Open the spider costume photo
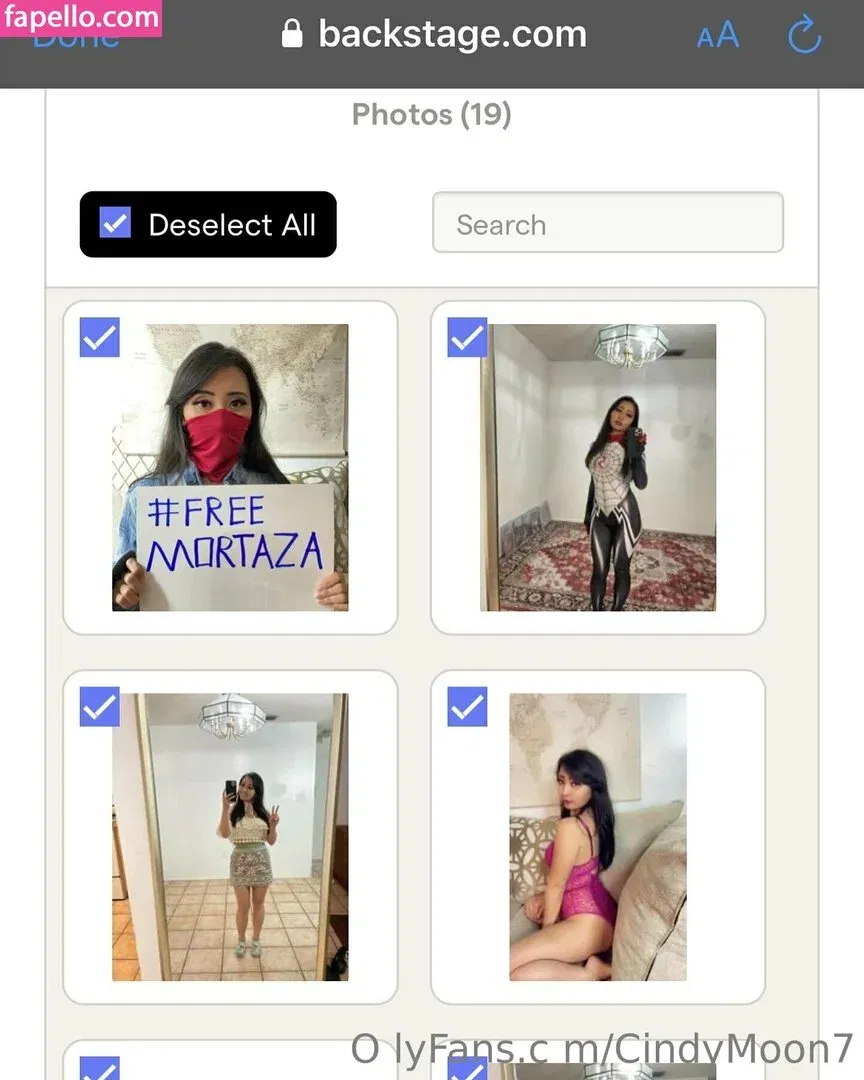Viewport: 864px width, 1080px height. (598, 467)
